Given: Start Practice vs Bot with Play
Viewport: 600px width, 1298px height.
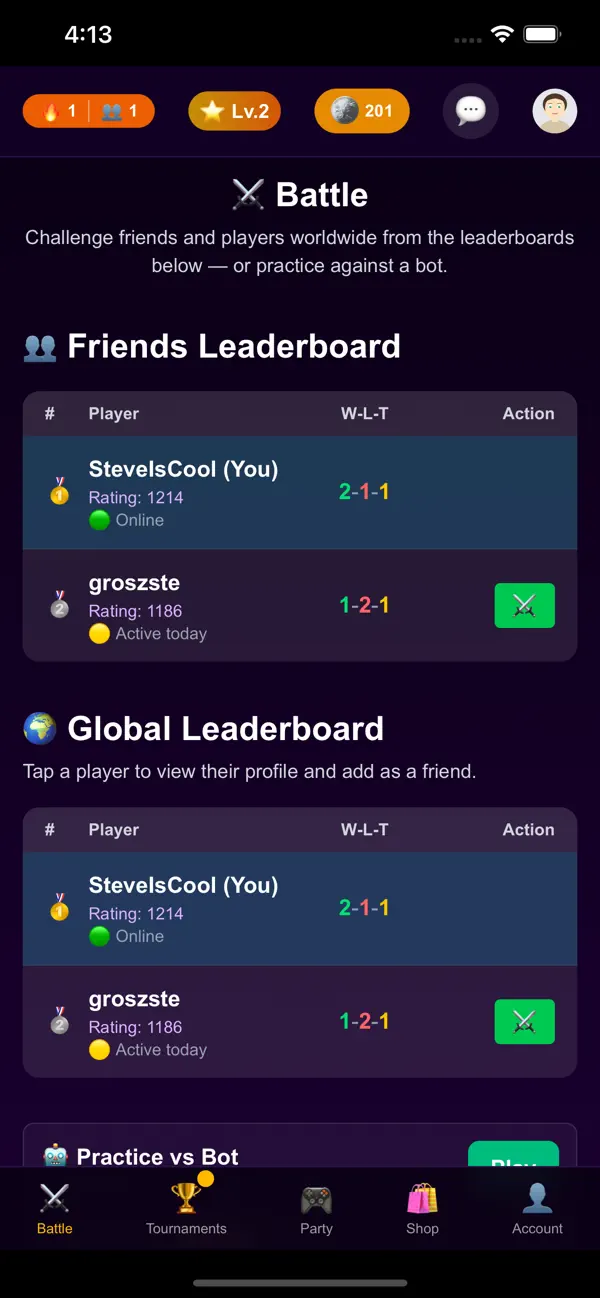Looking at the screenshot, I should (x=513, y=1155).
